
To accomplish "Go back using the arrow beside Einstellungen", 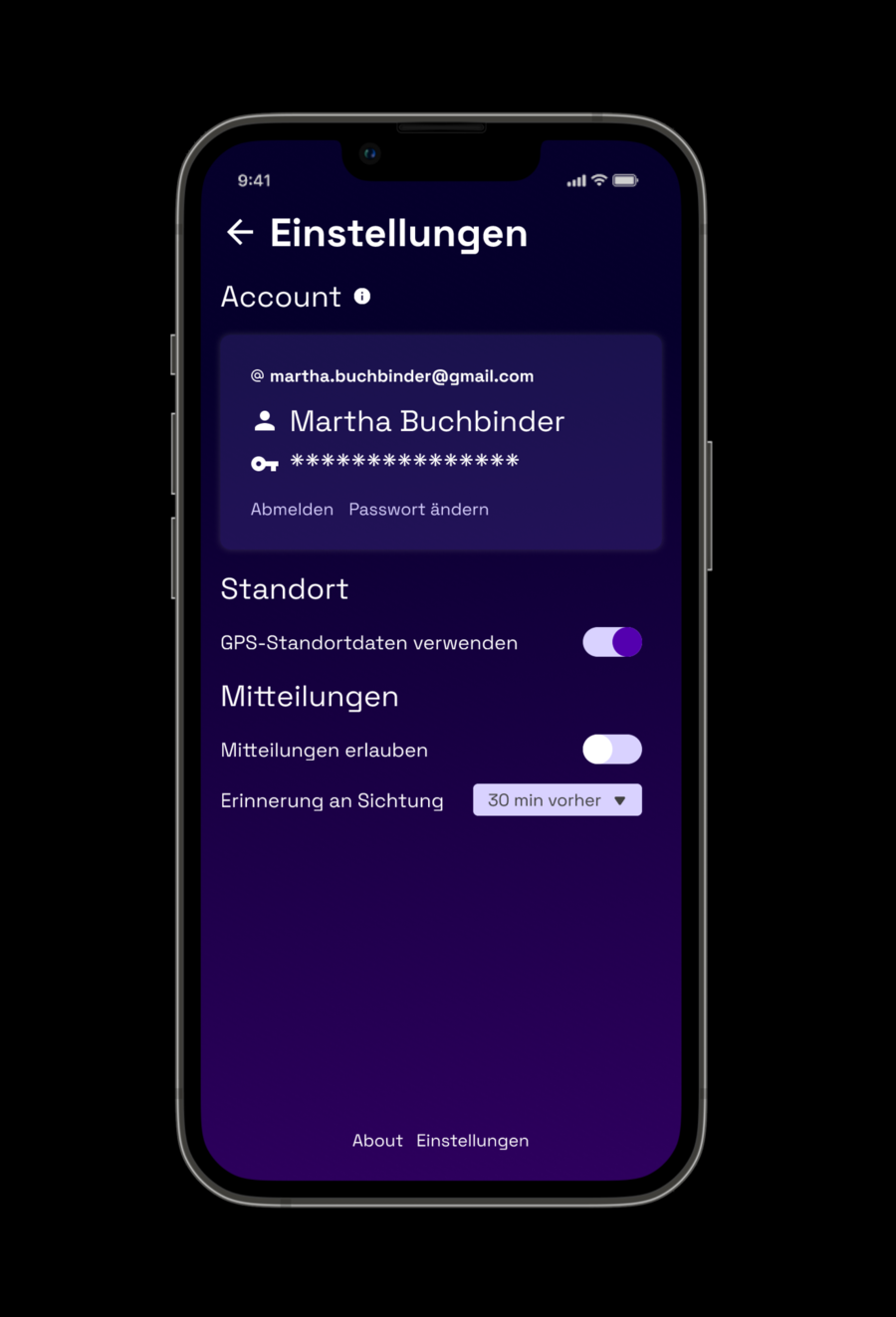I will (240, 233).
